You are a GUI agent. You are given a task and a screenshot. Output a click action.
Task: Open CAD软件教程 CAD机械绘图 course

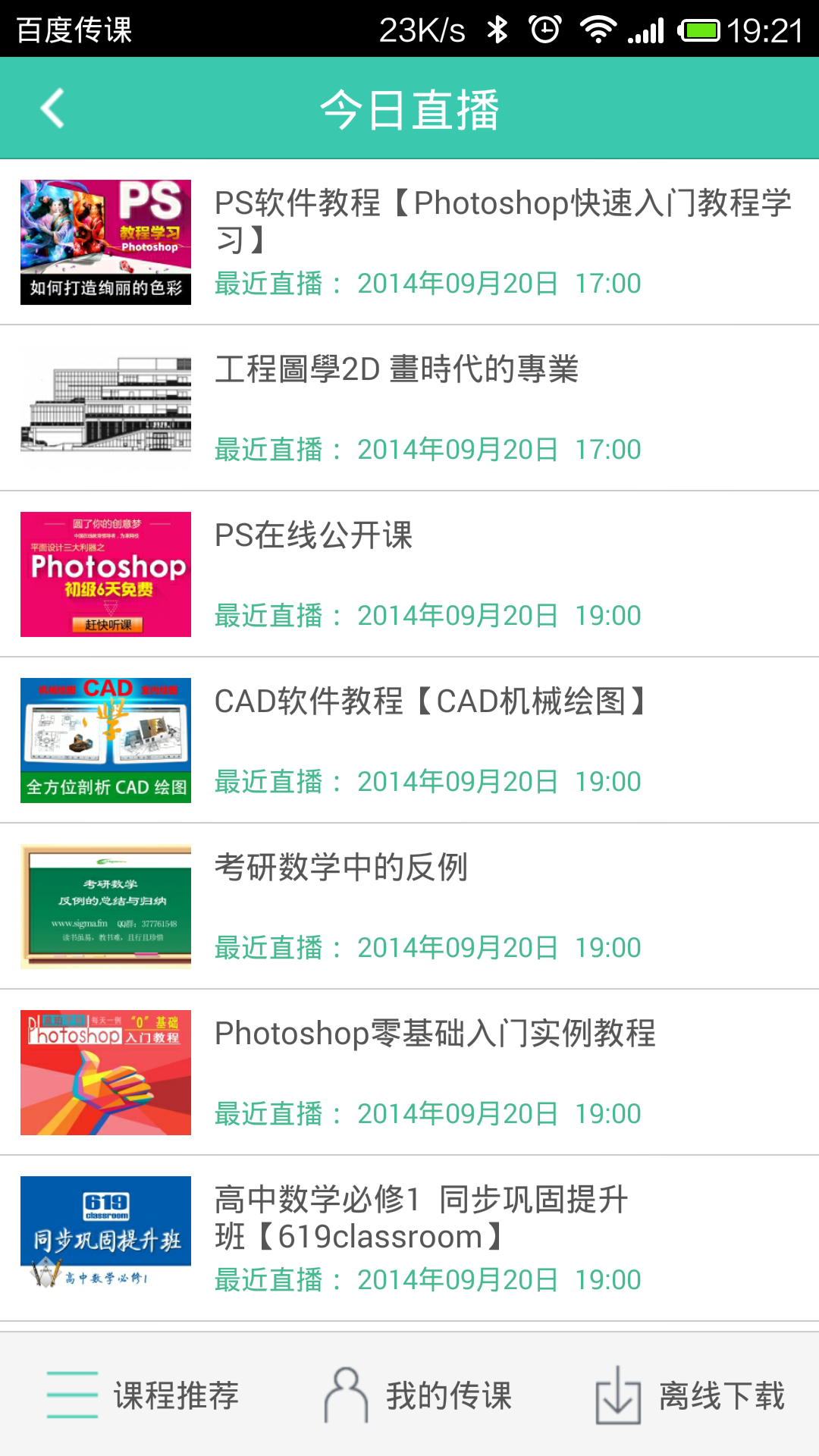409,740
